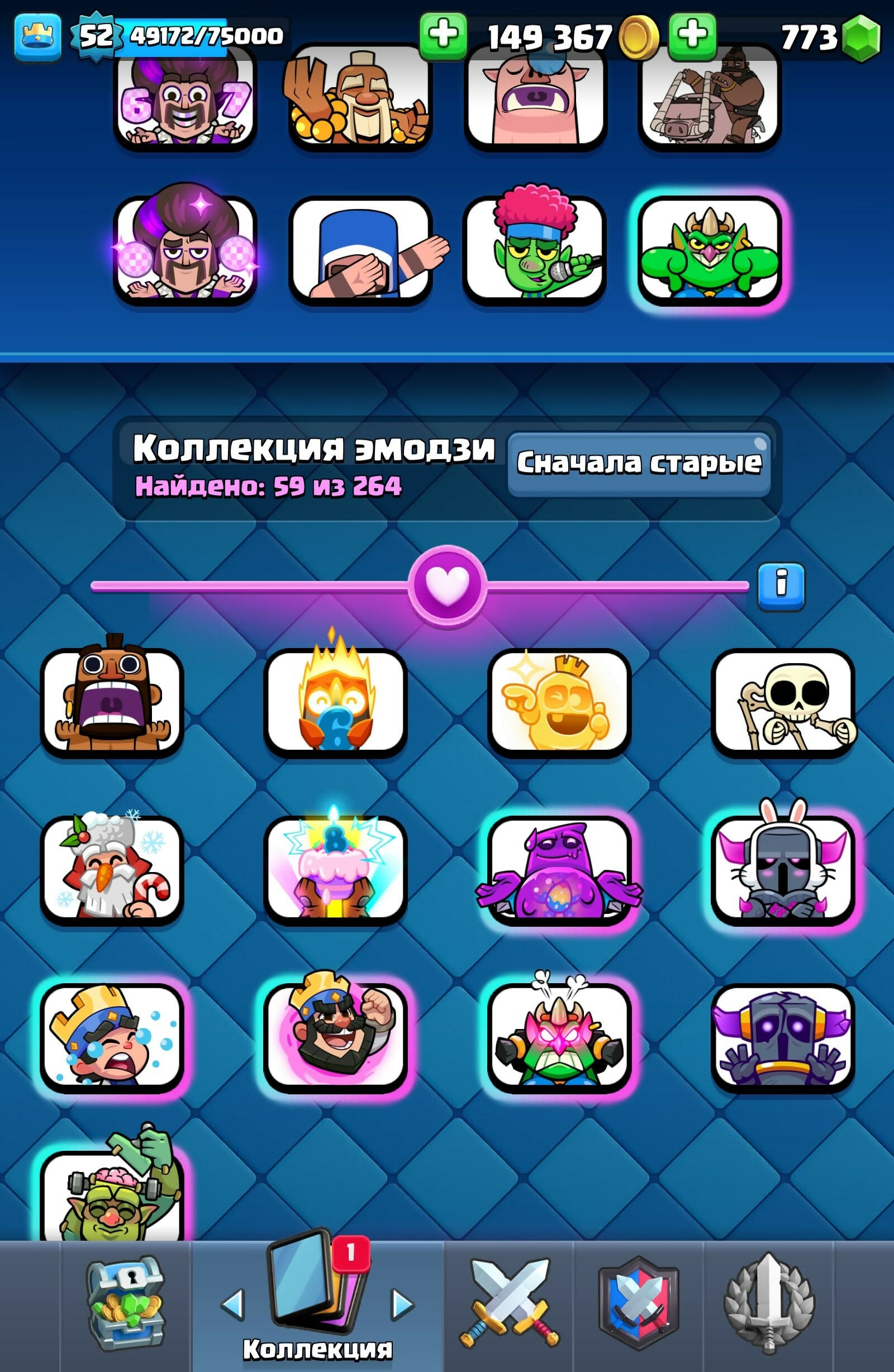Add more gold with the plus button

coord(443,36)
